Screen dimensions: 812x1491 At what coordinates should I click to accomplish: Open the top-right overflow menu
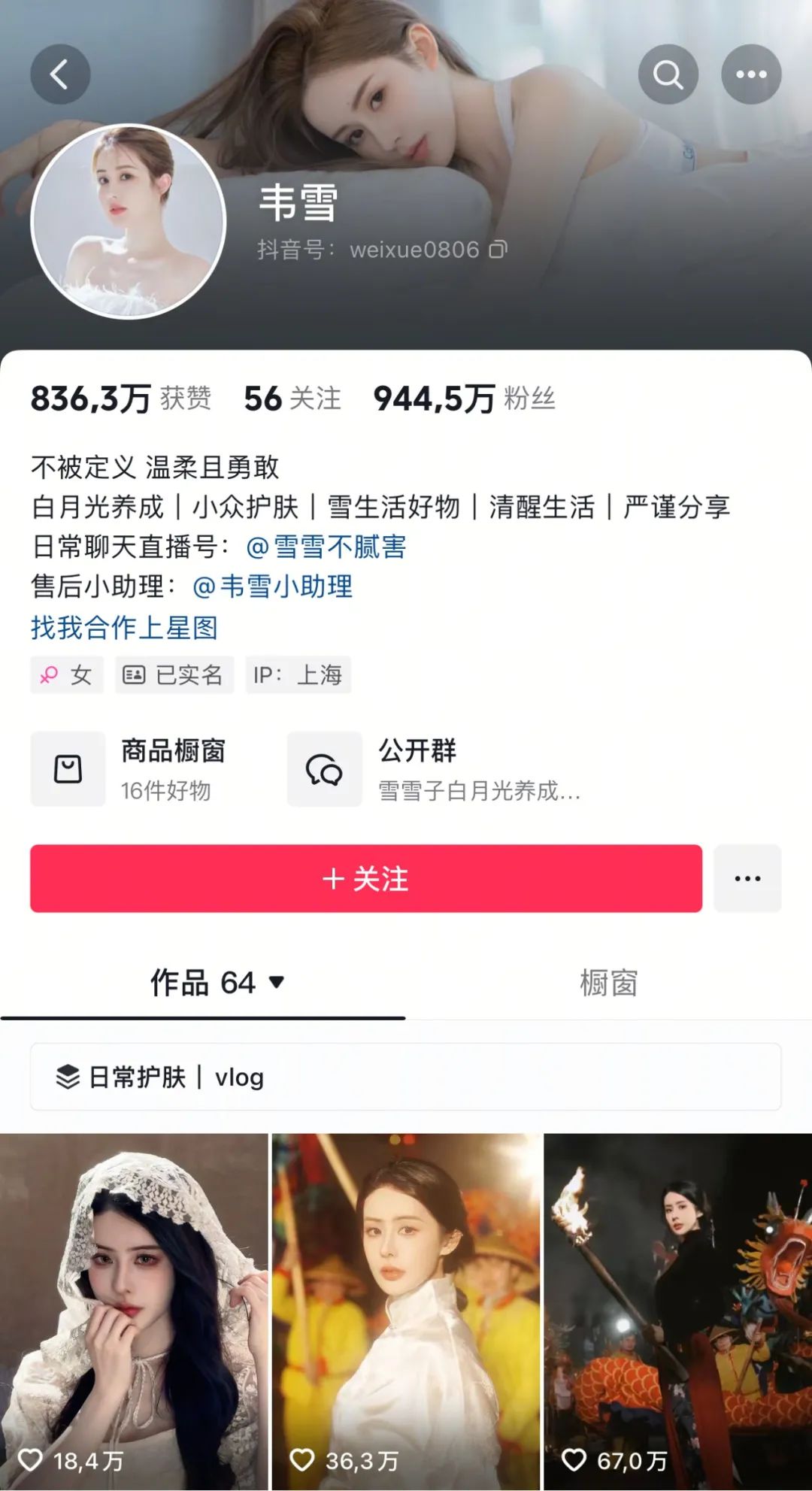click(x=751, y=74)
